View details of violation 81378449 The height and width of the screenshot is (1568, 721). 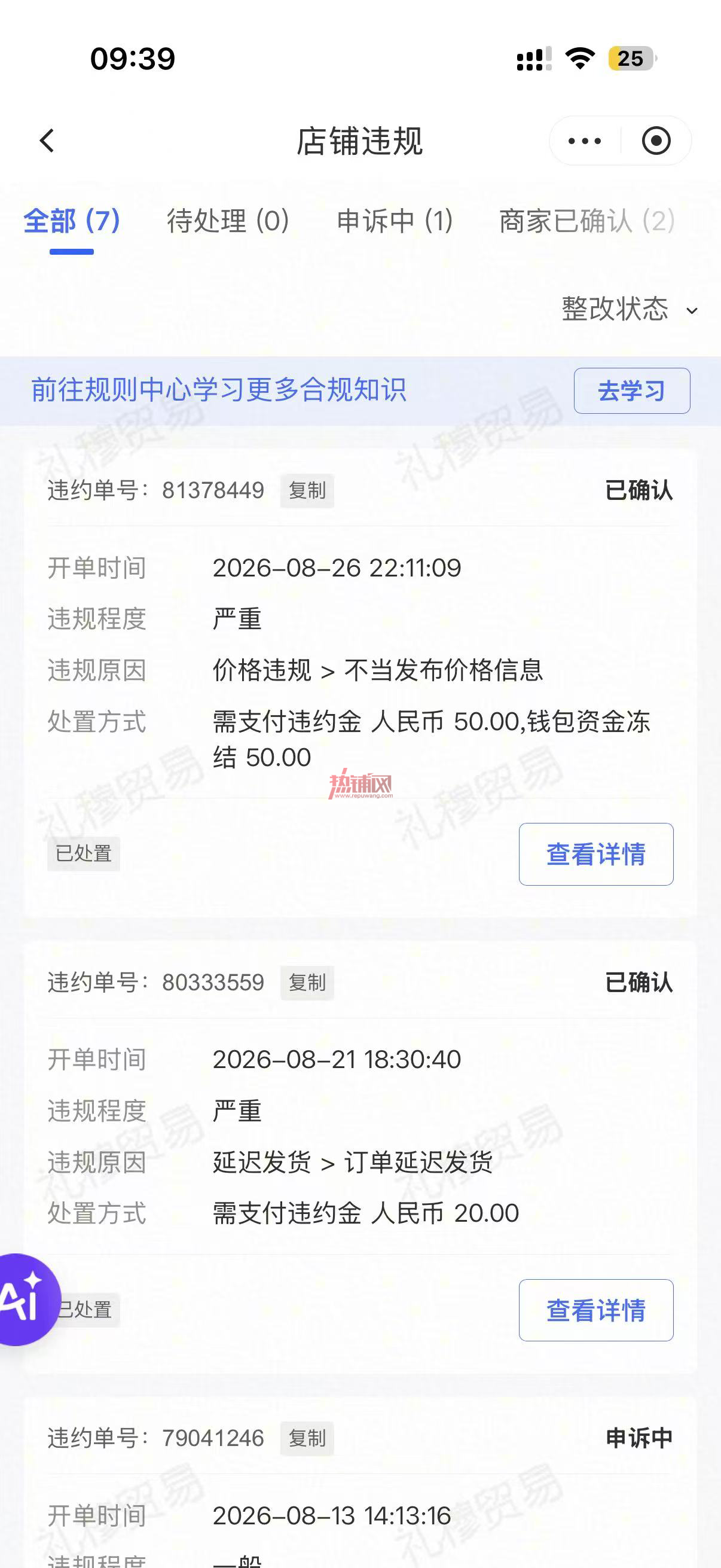[595, 854]
